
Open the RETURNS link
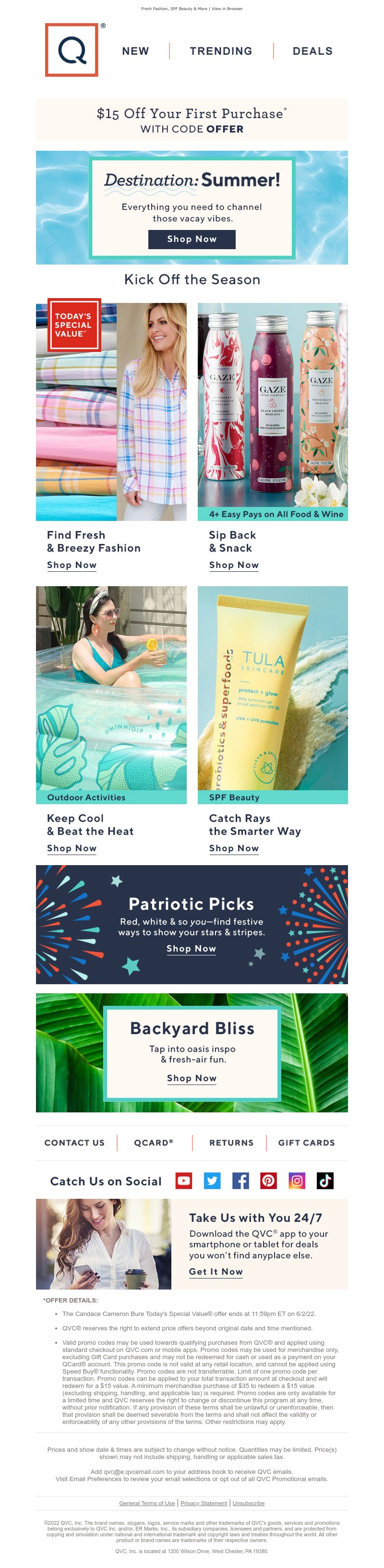pos(231,1143)
